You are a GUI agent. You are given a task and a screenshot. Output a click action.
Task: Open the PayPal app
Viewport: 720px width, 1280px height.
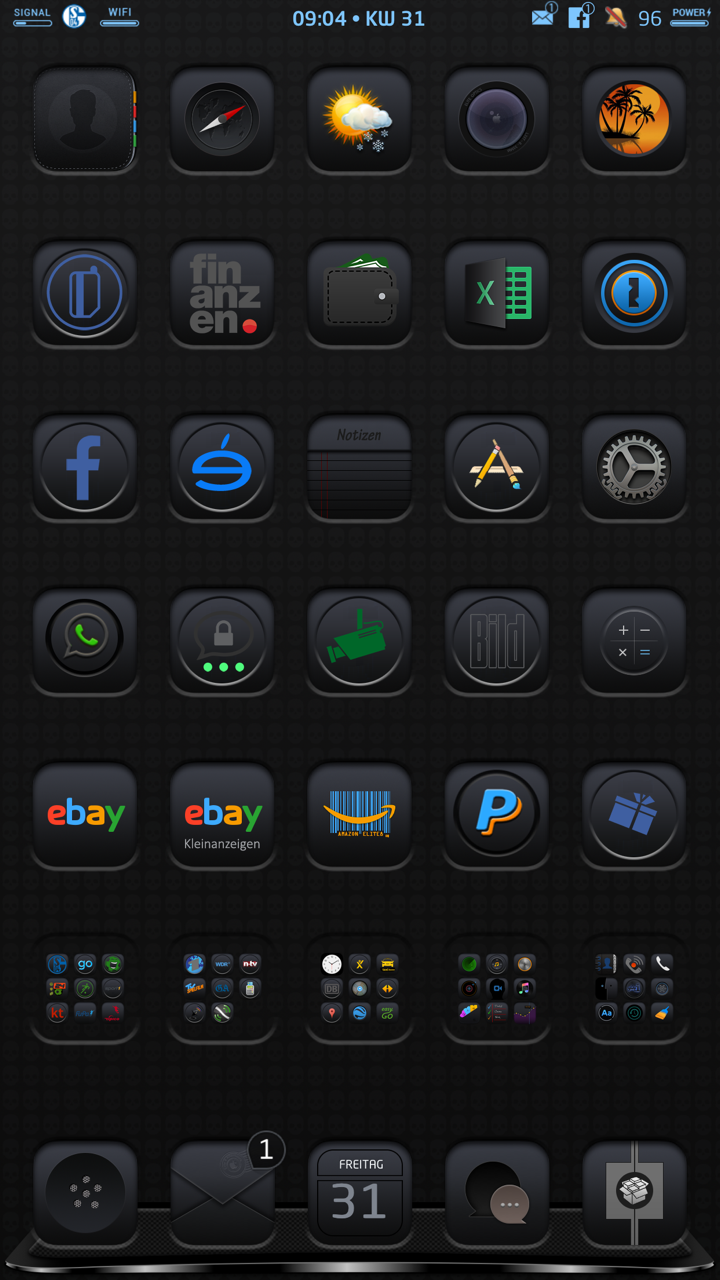[496, 815]
